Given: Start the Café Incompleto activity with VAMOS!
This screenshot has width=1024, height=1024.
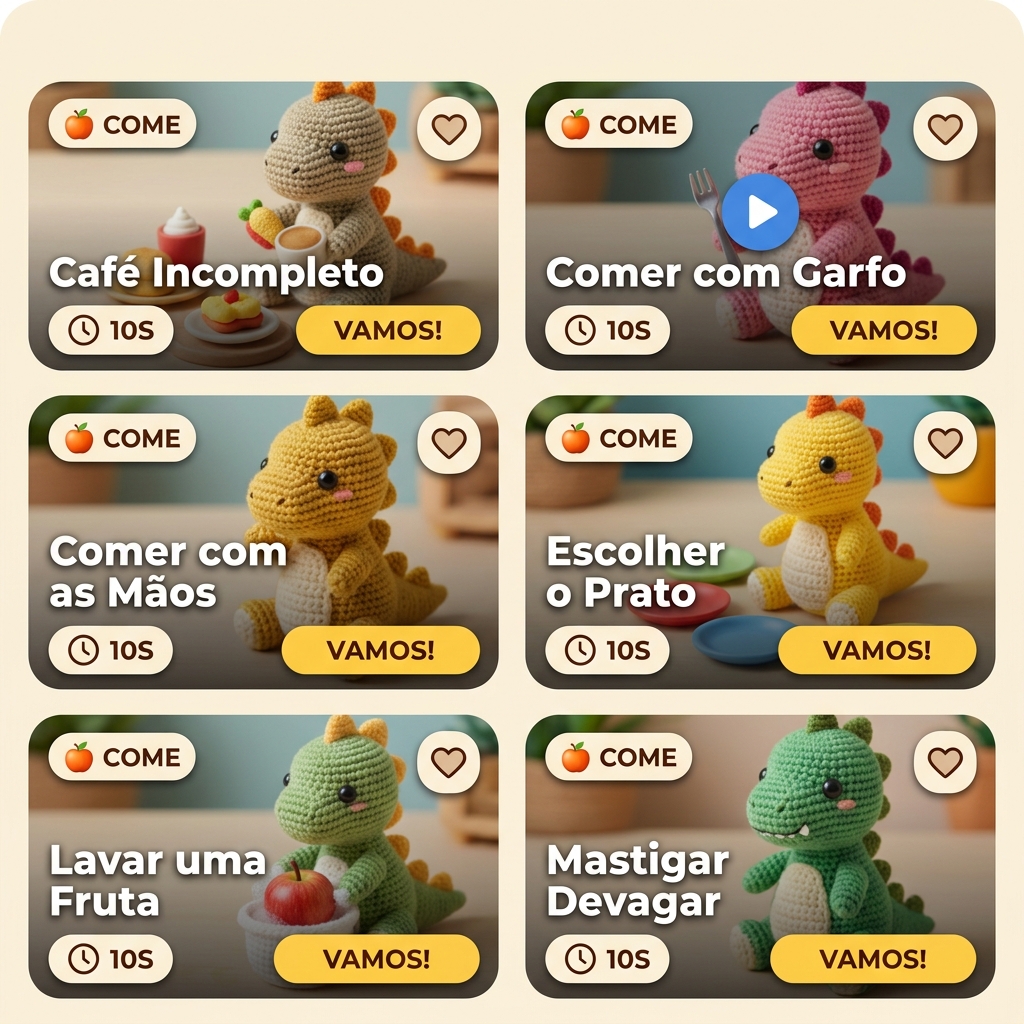Looking at the screenshot, I should tap(388, 330).
